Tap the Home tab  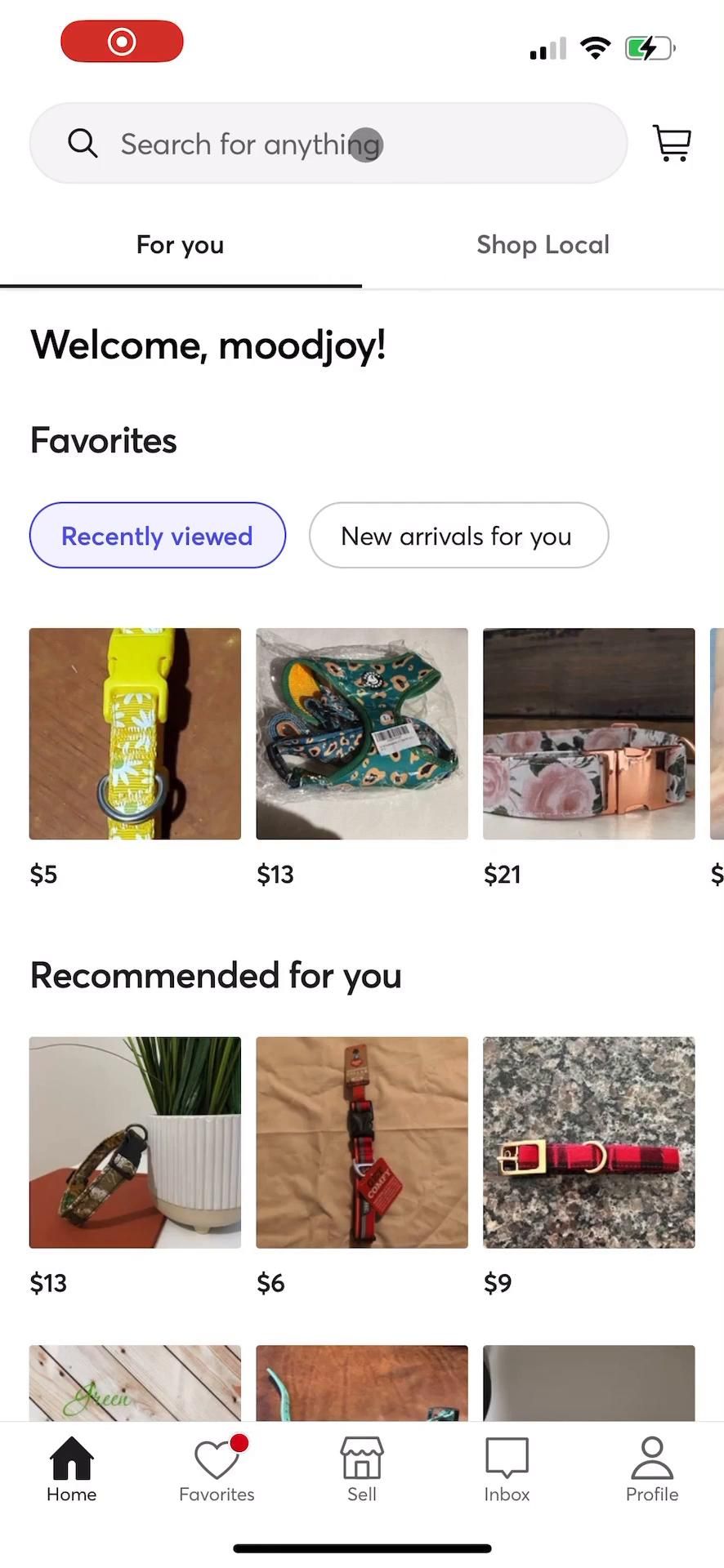point(72,1470)
